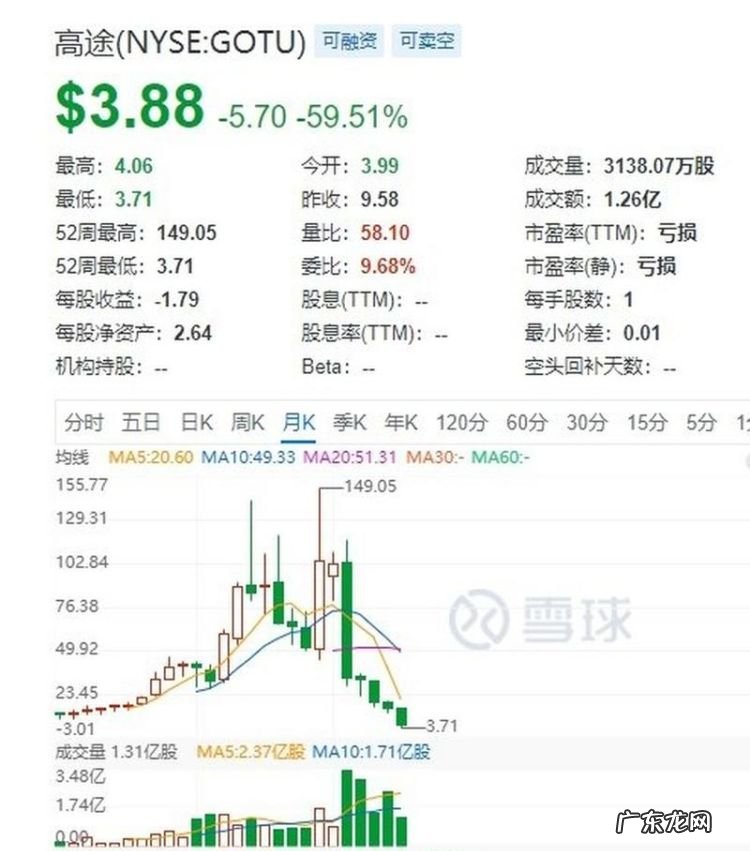
Task: Switch to the 30分 chart
Action: [x=587, y=423]
